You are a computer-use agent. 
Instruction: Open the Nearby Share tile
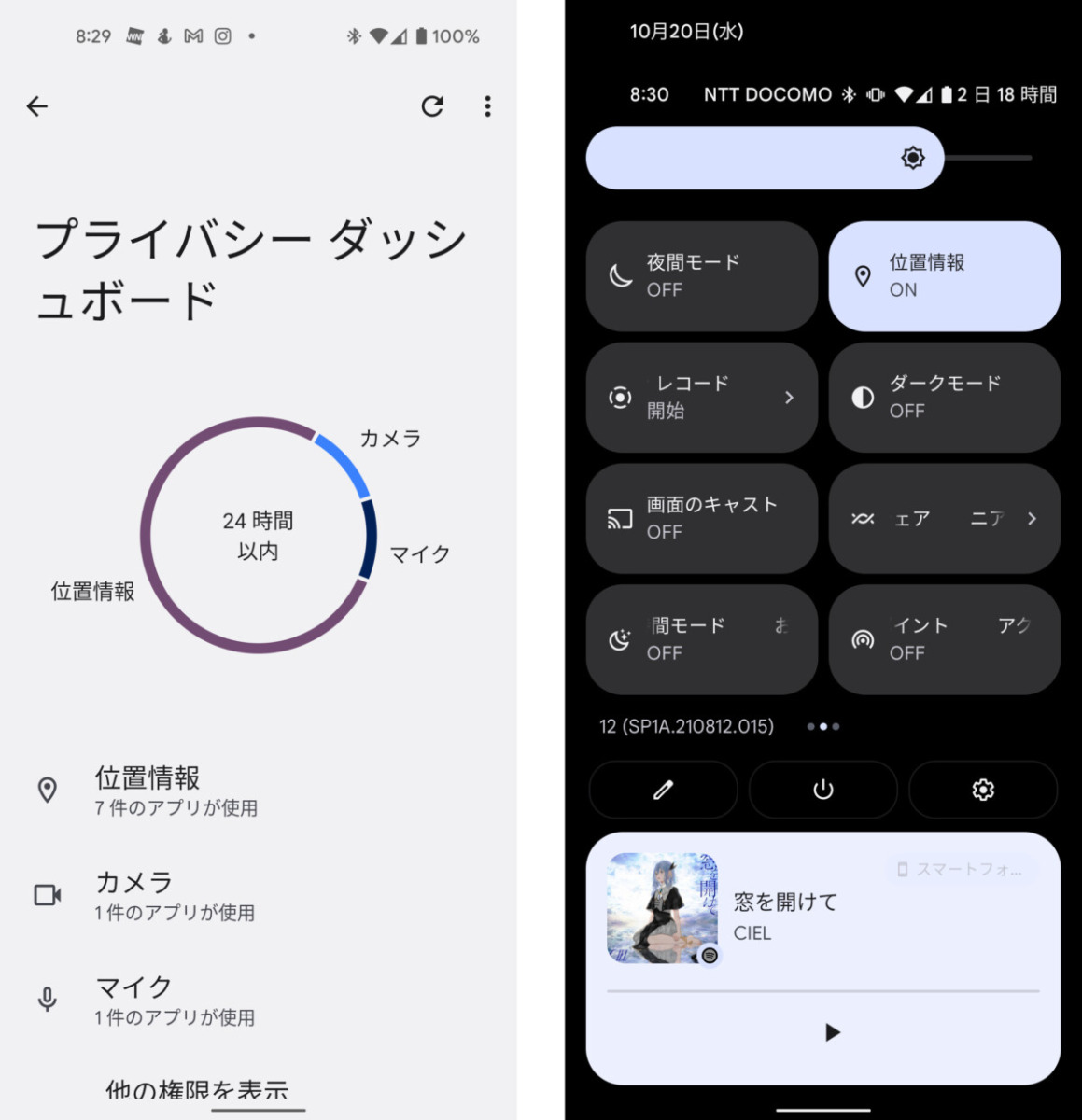point(944,519)
